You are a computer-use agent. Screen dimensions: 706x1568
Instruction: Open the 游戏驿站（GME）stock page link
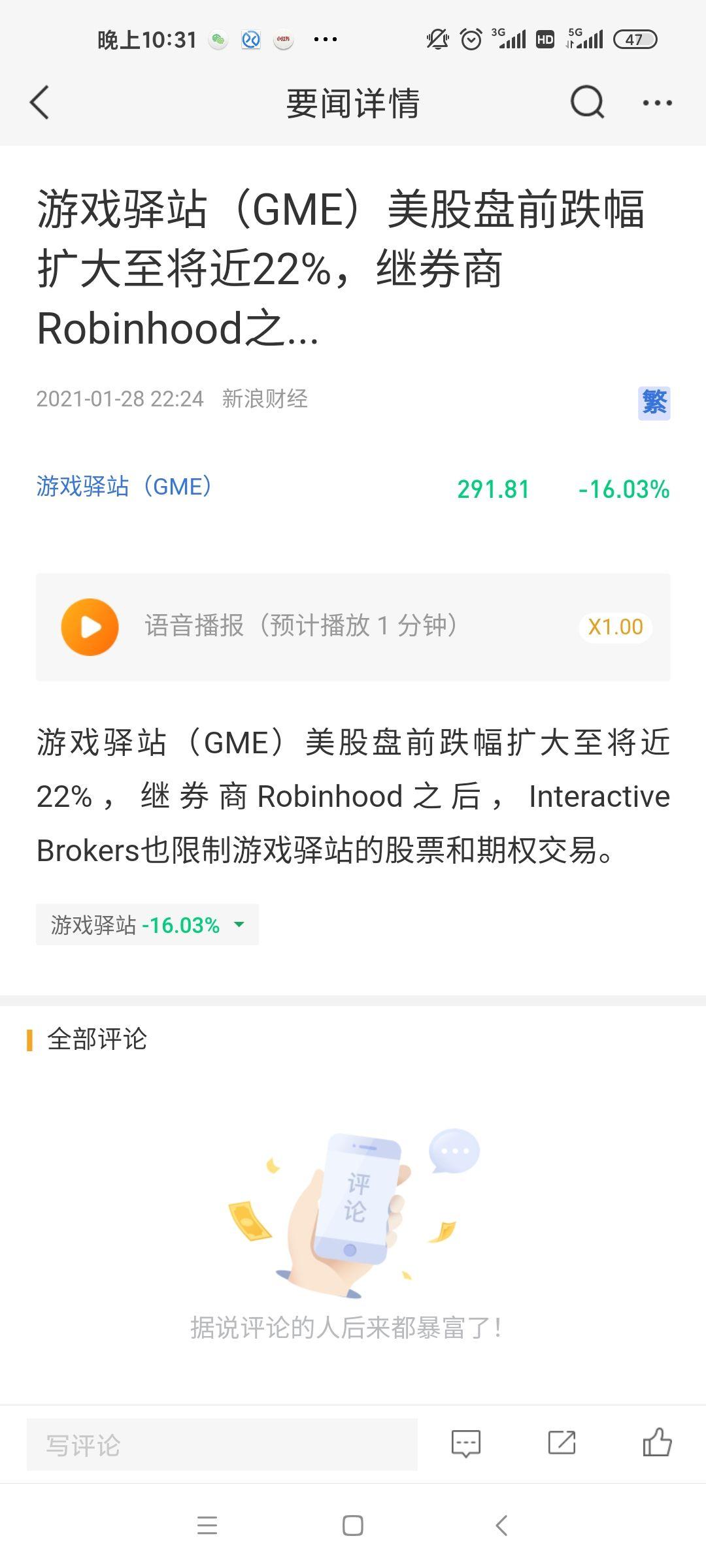124,487
